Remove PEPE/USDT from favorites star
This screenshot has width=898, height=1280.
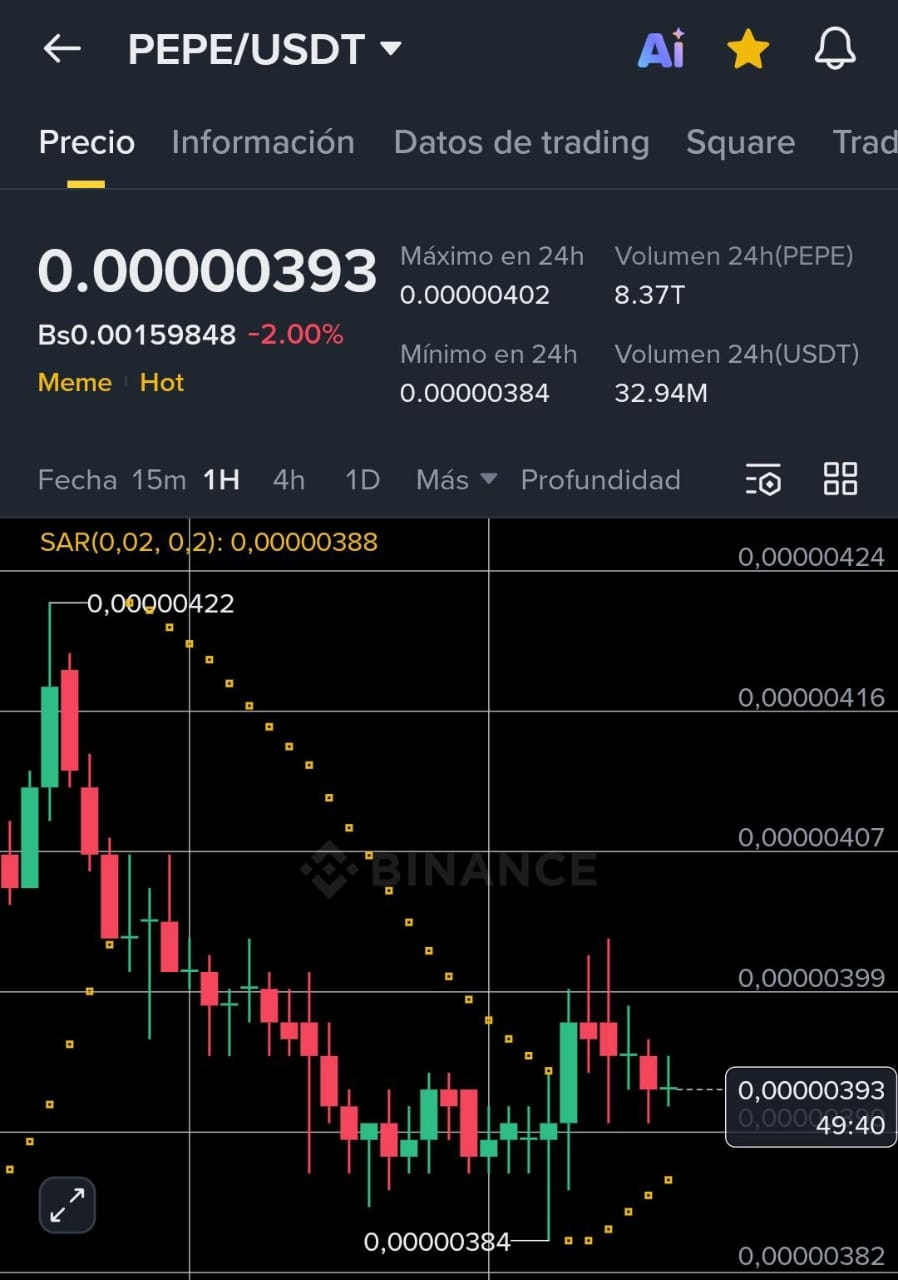pyautogui.click(x=748, y=49)
